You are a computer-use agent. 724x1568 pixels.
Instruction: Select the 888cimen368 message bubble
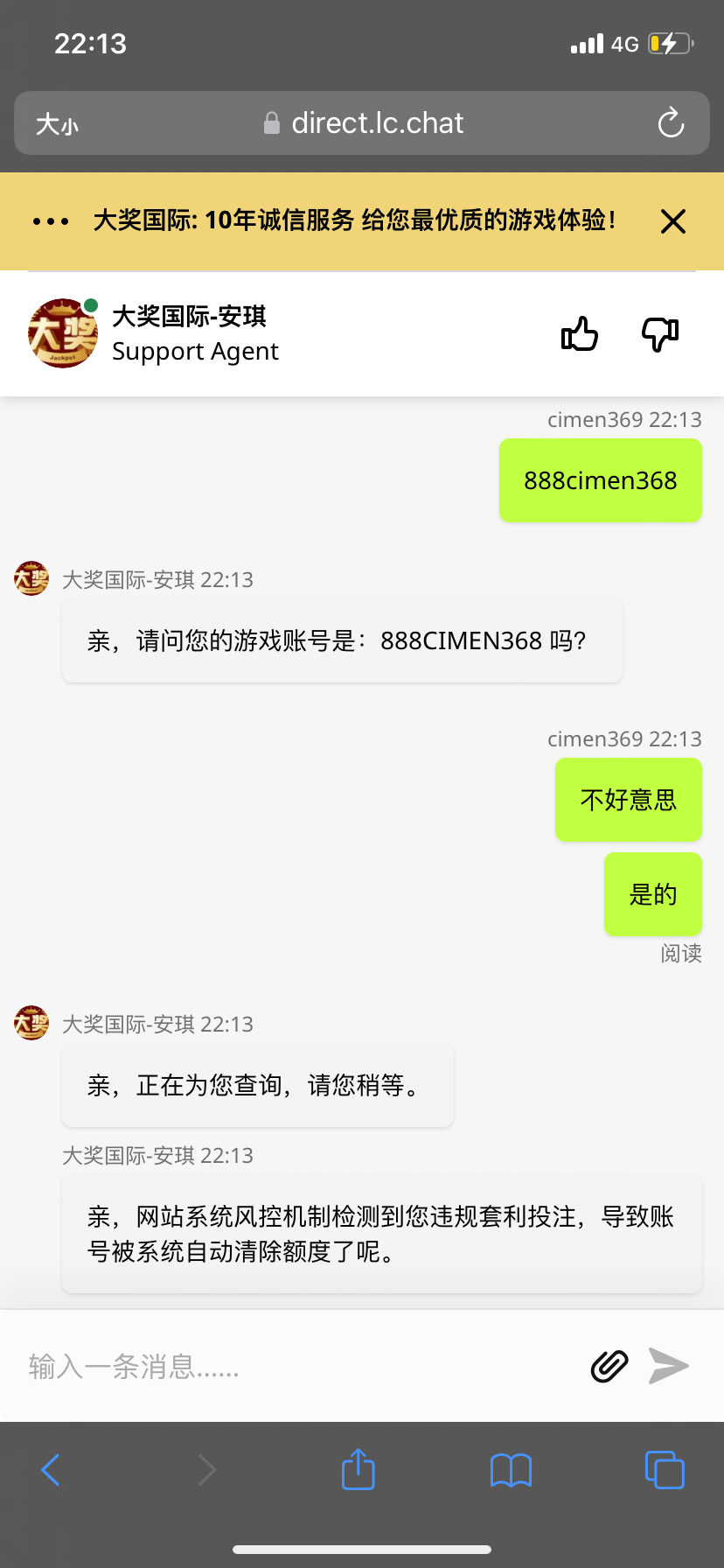(600, 479)
